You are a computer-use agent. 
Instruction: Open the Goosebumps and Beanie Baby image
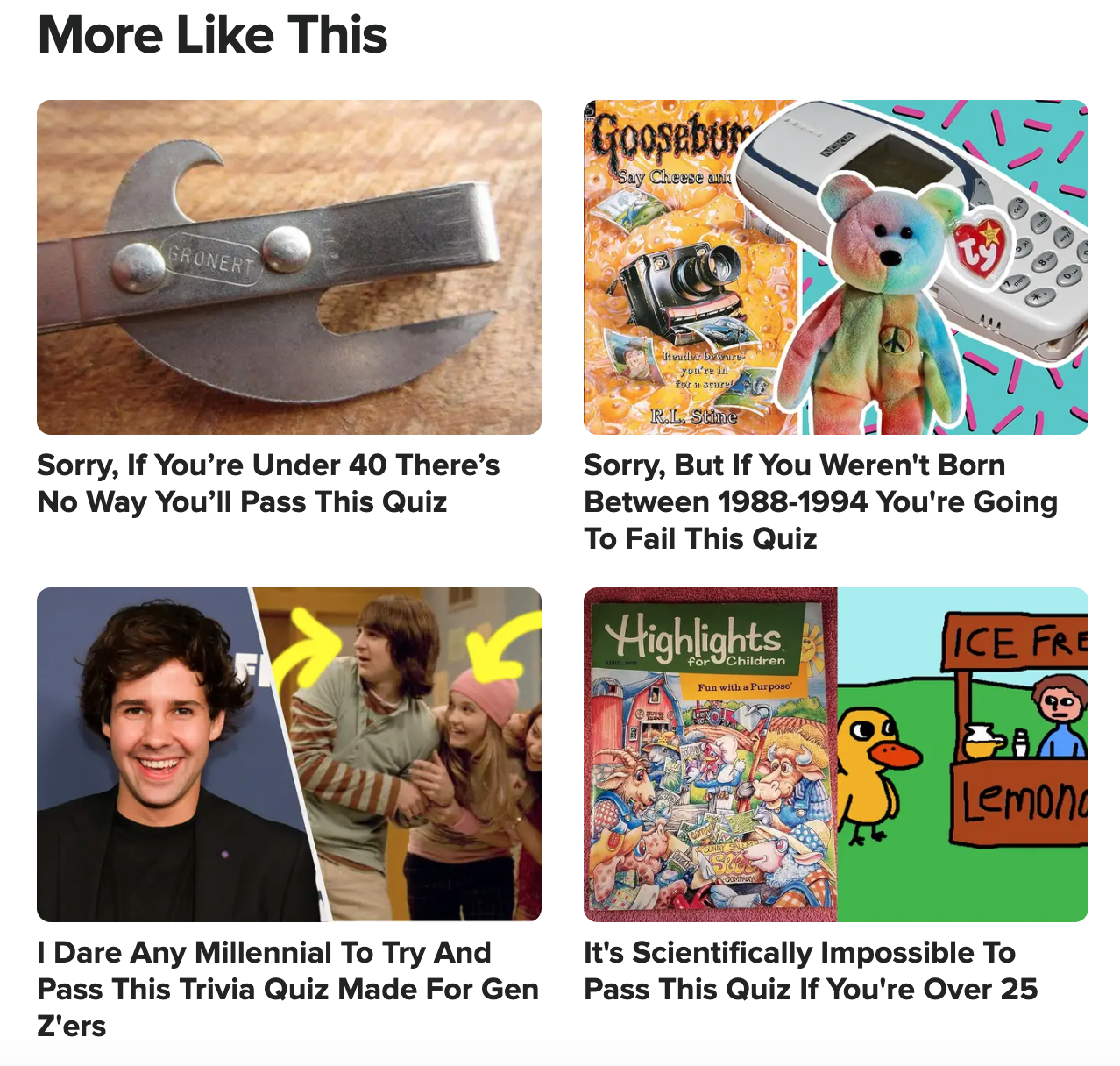[x=835, y=266]
